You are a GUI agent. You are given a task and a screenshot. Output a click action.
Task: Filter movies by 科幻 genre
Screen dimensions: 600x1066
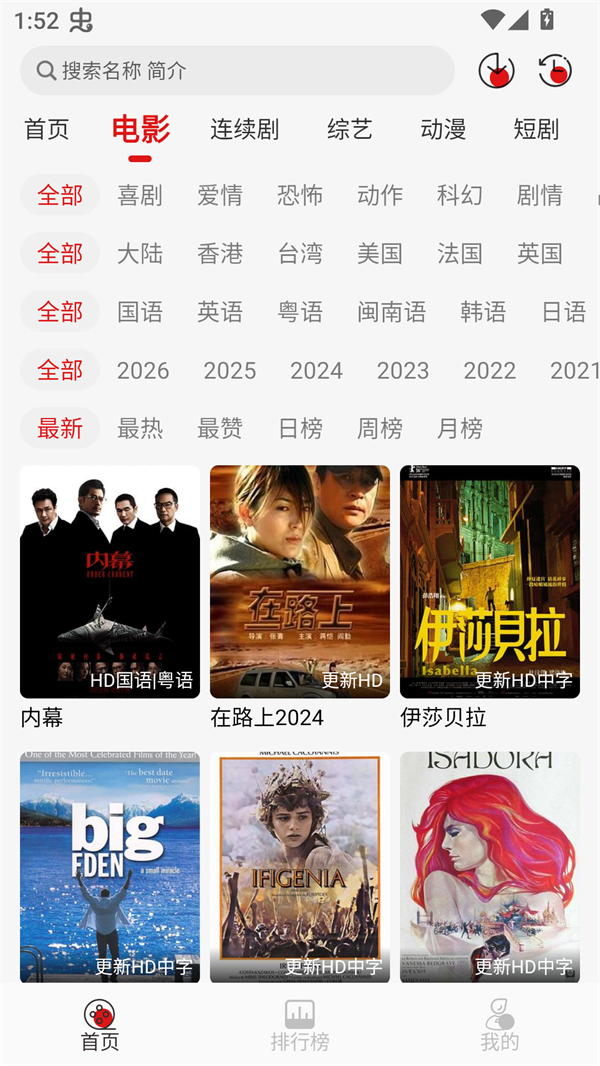pyautogui.click(x=460, y=195)
